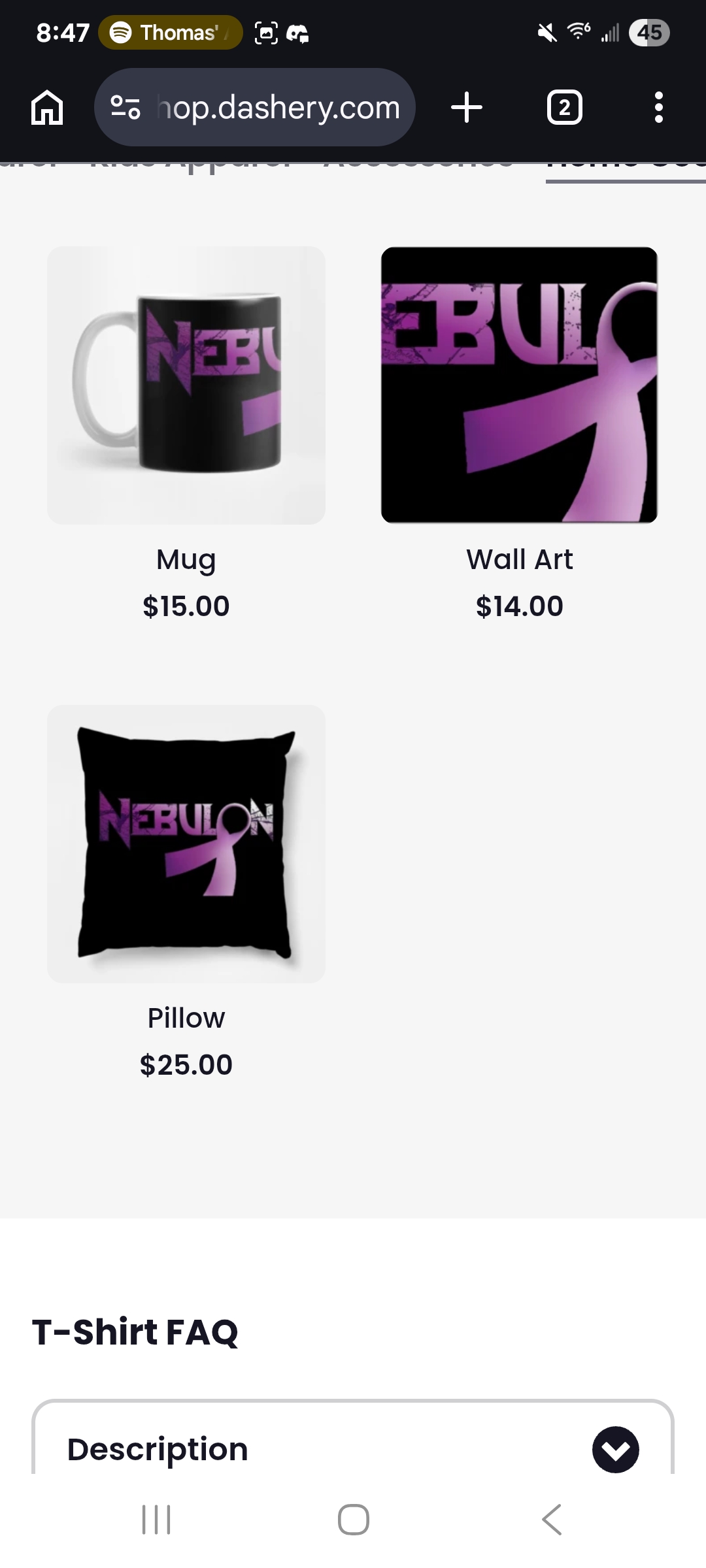Image resolution: width=706 pixels, height=1568 pixels.
Task: Go to the browser home page
Action: point(47,107)
